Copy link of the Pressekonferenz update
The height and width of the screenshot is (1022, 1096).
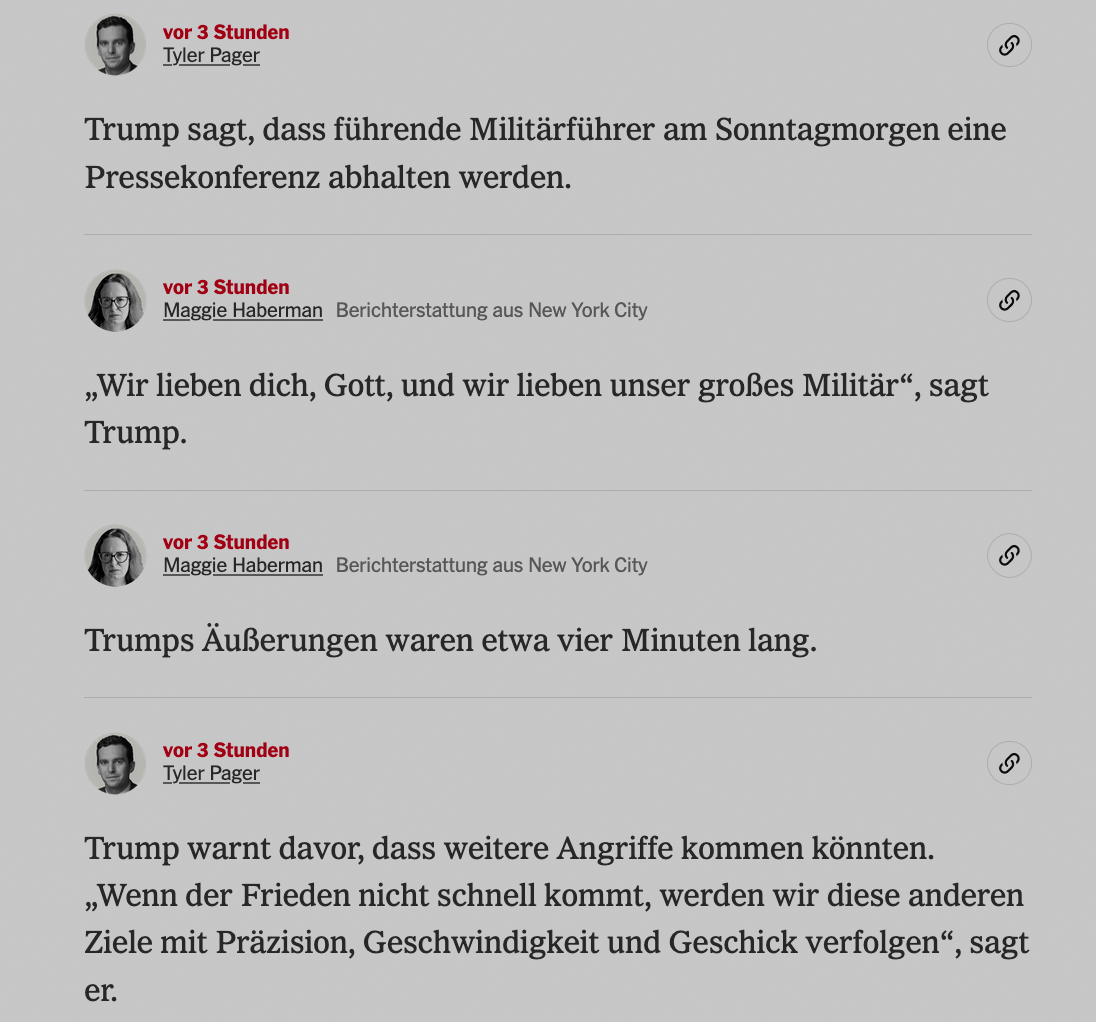pos(1009,45)
